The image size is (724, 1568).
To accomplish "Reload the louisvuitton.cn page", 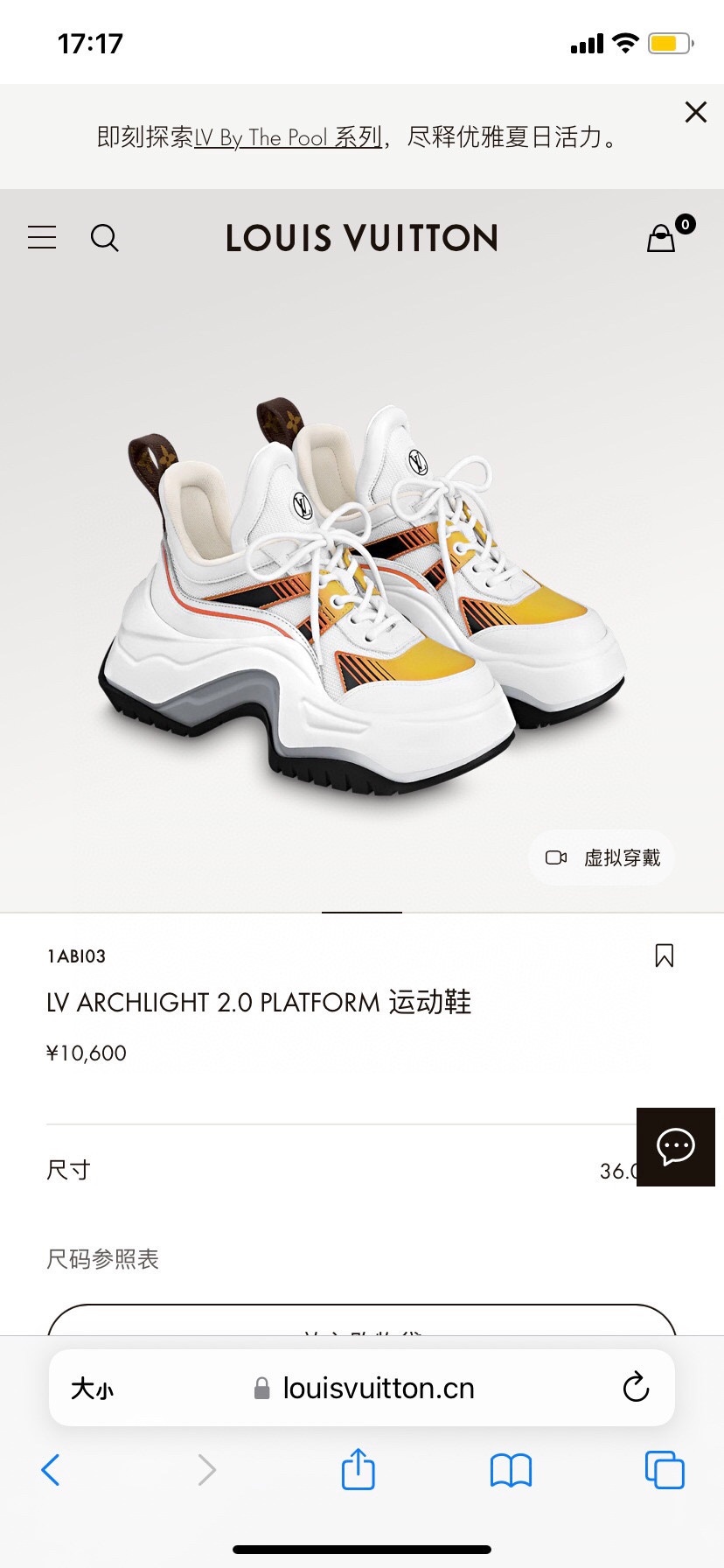I will (636, 1388).
